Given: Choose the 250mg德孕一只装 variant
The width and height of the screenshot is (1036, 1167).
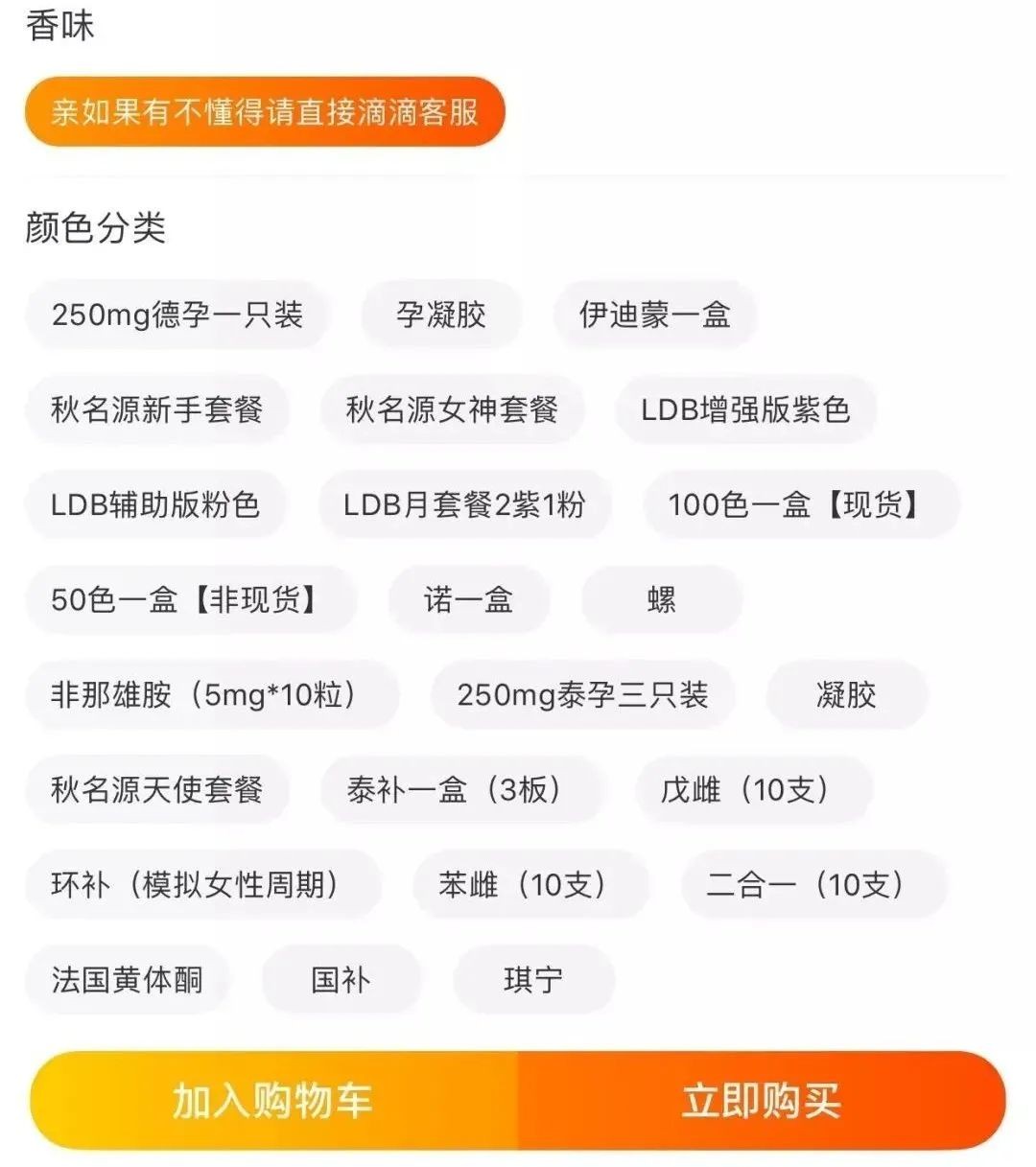Looking at the screenshot, I should [177, 315].
